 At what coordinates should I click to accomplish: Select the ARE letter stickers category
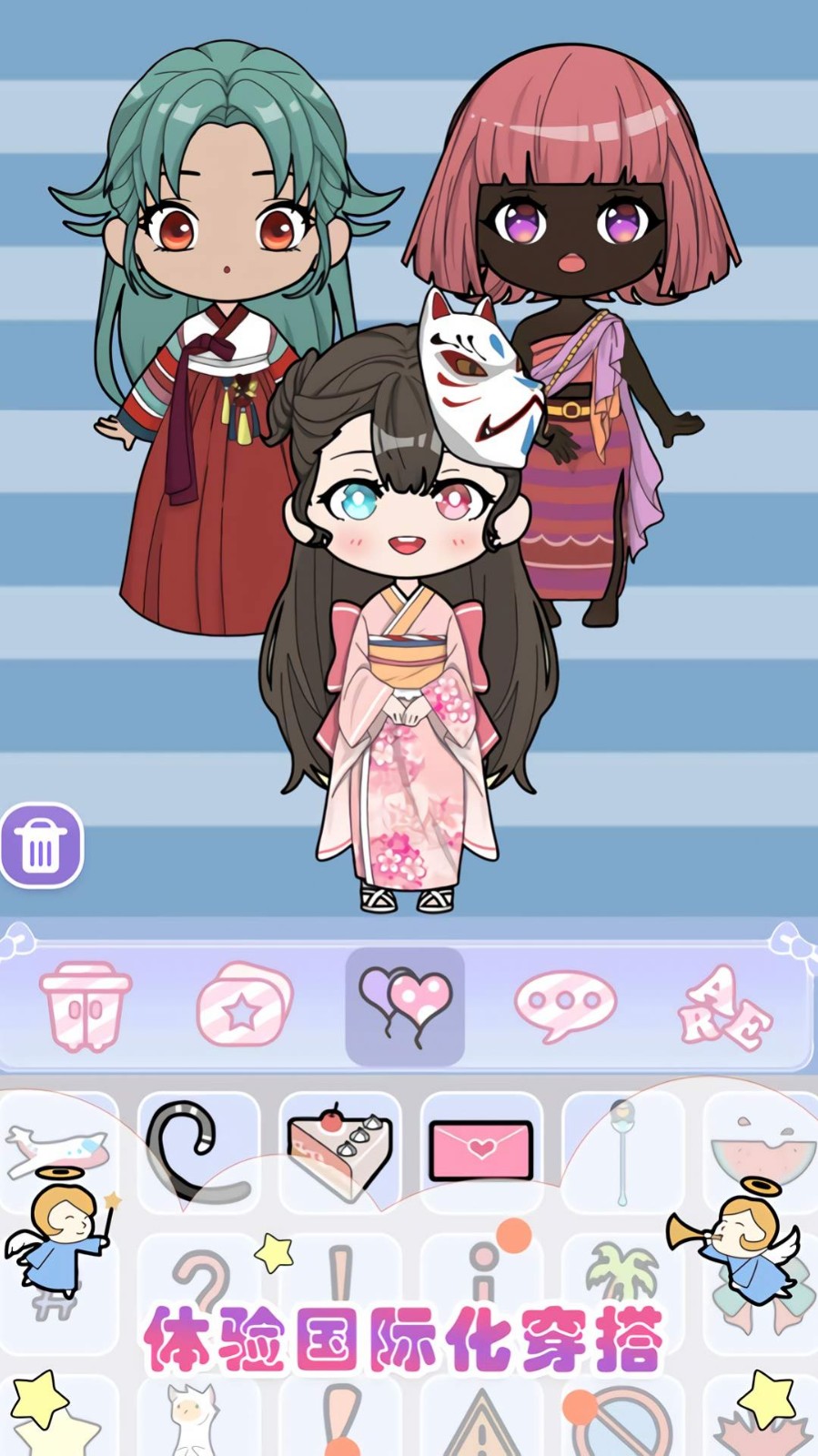722,1003
